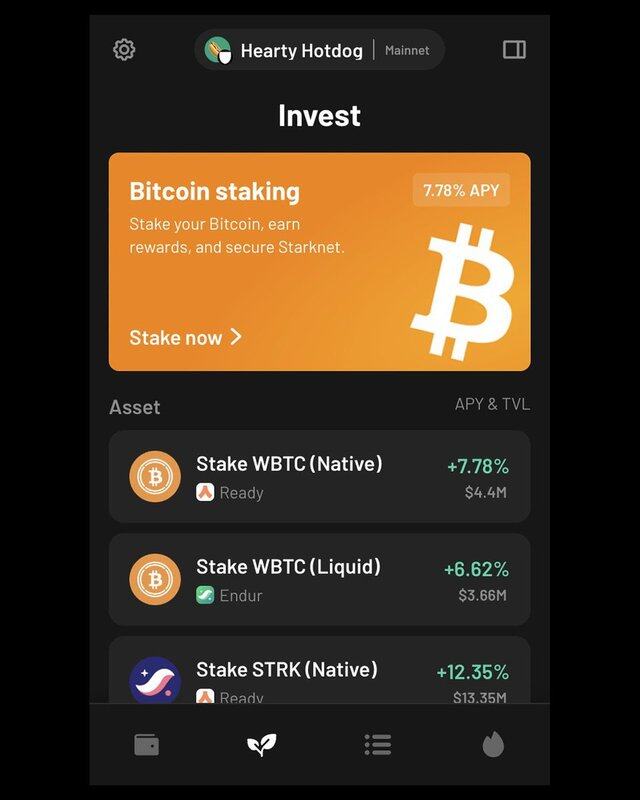Select Stake WBTC (Liquid) with Endur
The height and width of the screenshot is (800, 640).
(x=319, y=580)
